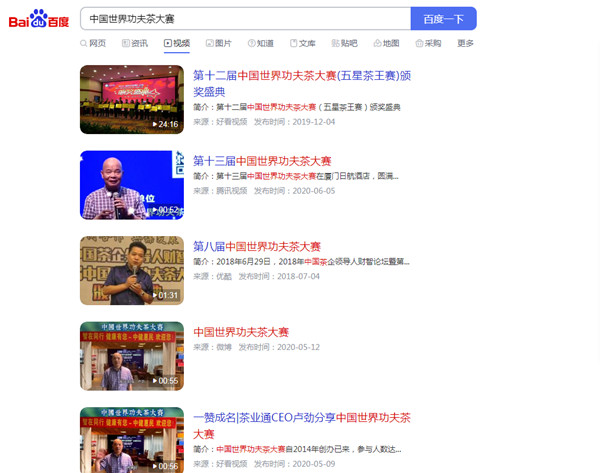The width and height of the screenshot is (600, 473).
Task: Switch to the 地图 tab
Action: [386, 44]
